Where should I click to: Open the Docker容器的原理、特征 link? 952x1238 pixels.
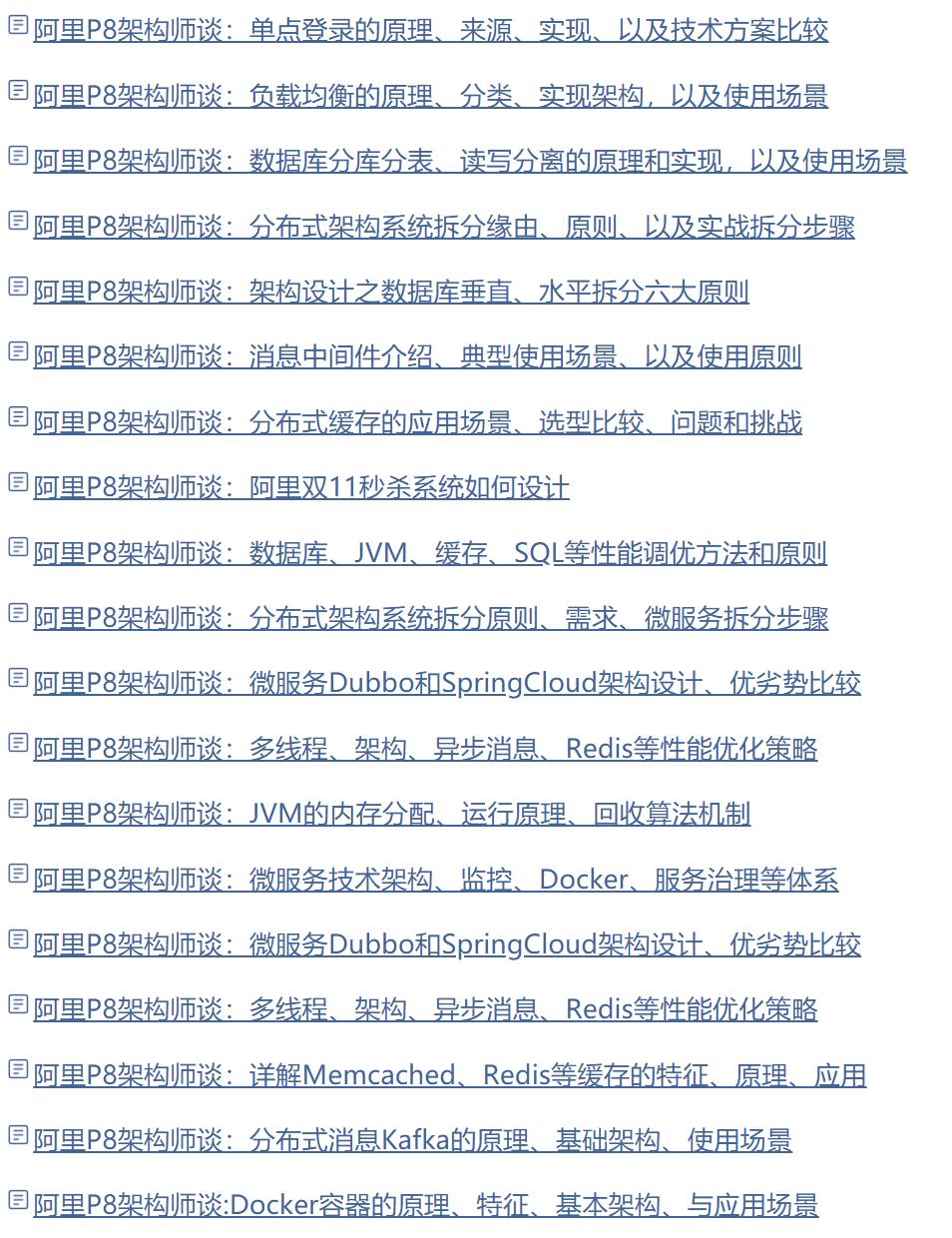pyautogui.click(x=425, y=1205)
